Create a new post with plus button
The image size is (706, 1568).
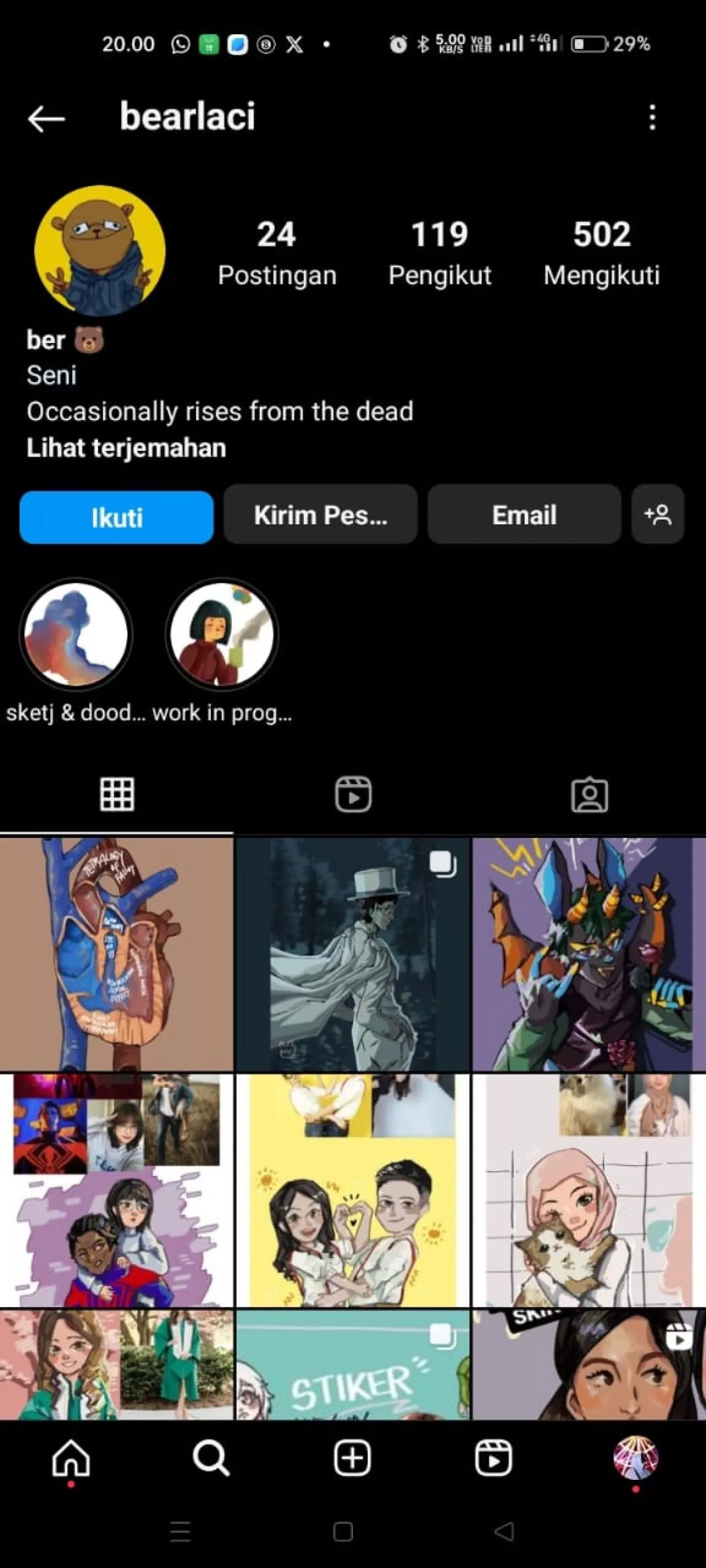pos(352,1458)
